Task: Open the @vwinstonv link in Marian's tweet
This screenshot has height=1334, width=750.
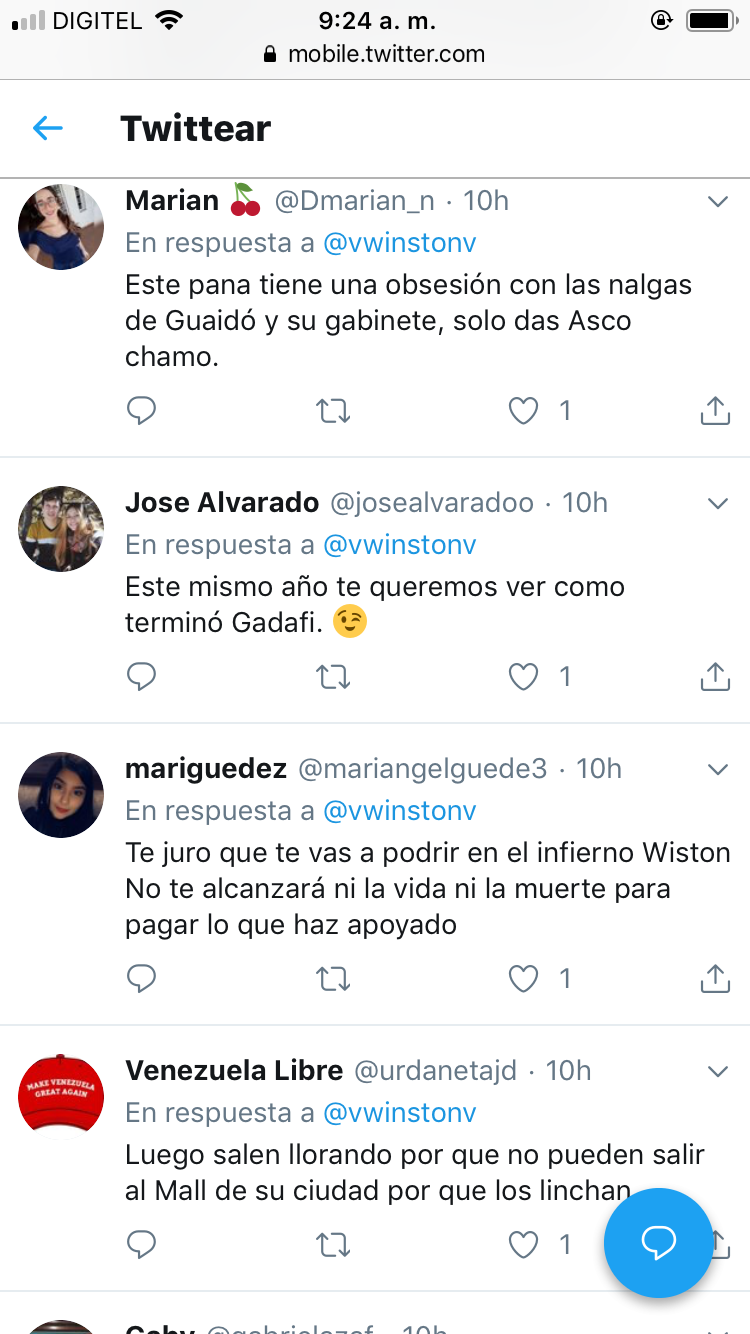Action: 400,243
